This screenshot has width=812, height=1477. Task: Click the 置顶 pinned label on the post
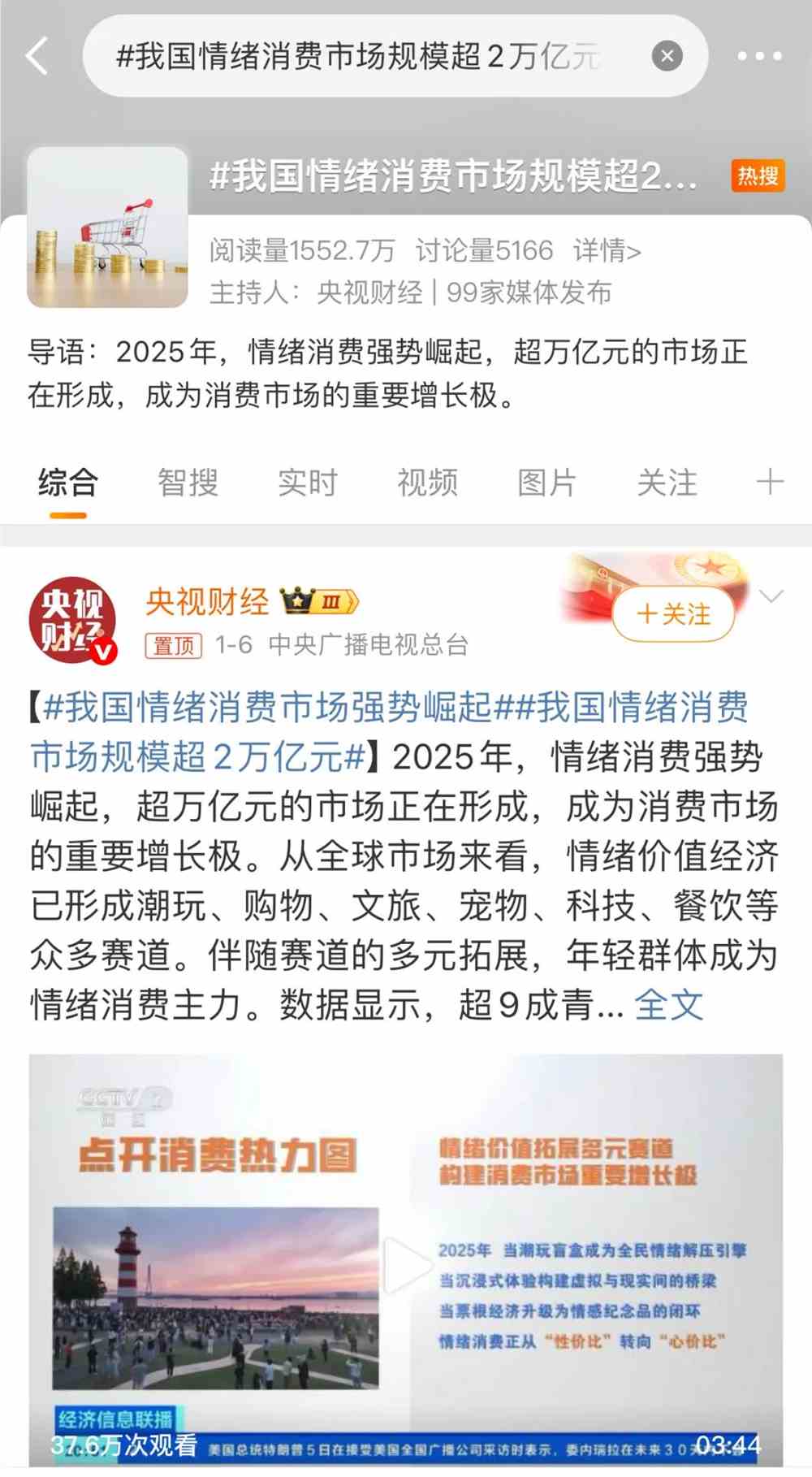pyautogui.click(x=171, y=646)
